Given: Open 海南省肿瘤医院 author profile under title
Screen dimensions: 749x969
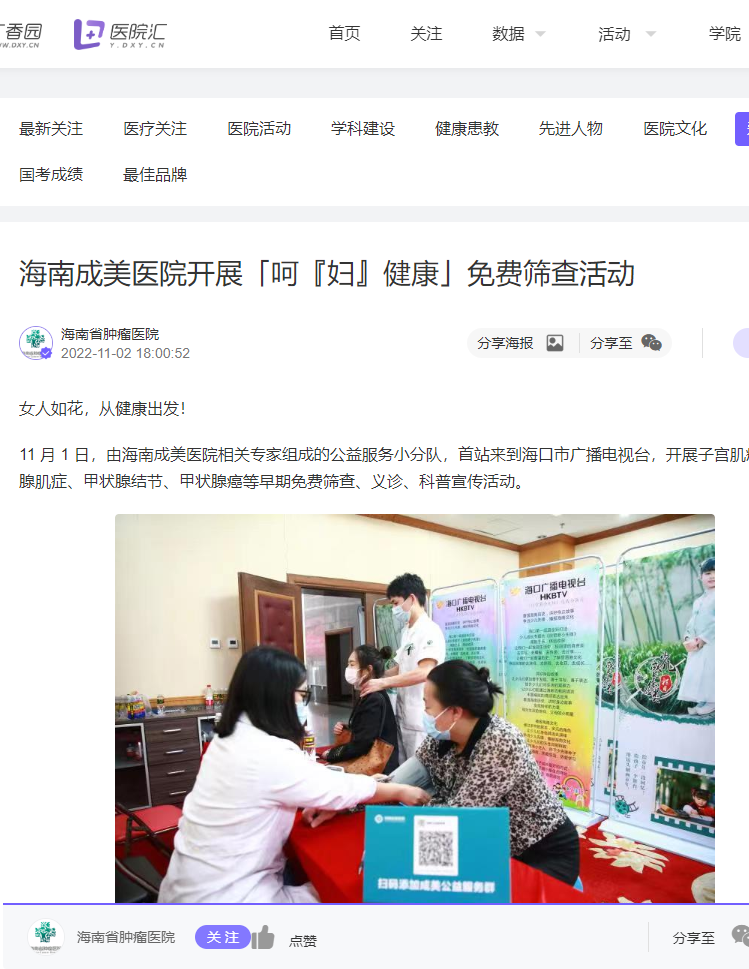Looking at the screenshot, I should click(110, 334).
